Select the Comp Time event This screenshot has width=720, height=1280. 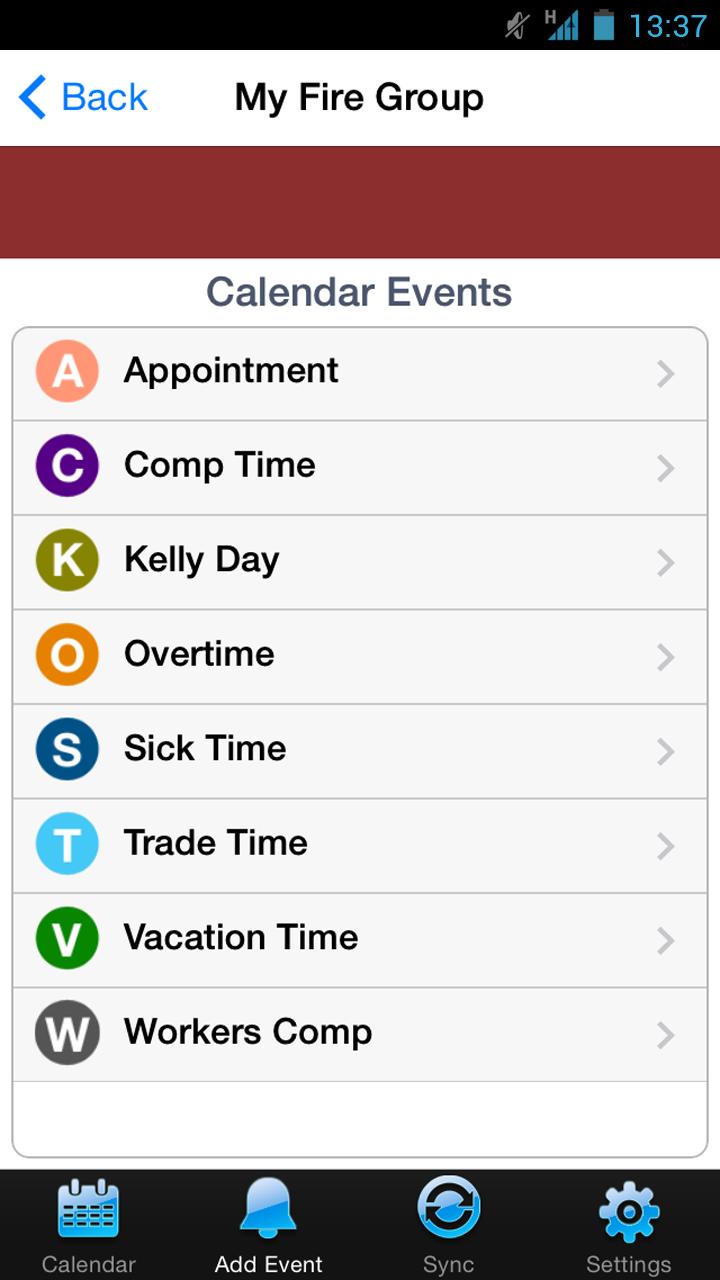359,466
